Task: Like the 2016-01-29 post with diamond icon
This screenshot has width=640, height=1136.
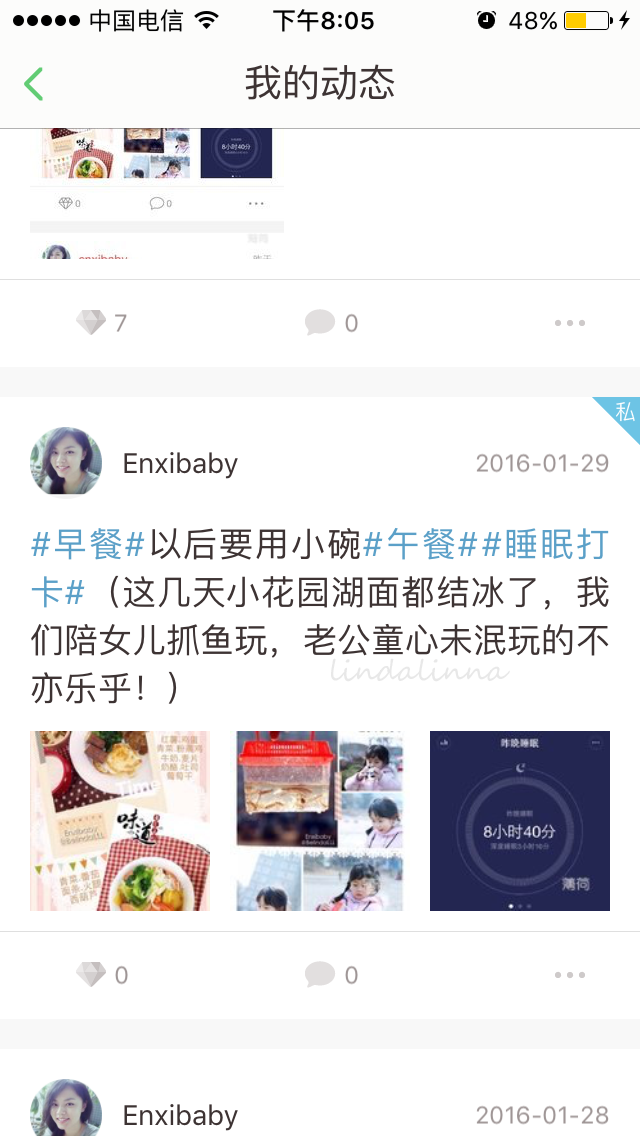Action: pos(91,974)
